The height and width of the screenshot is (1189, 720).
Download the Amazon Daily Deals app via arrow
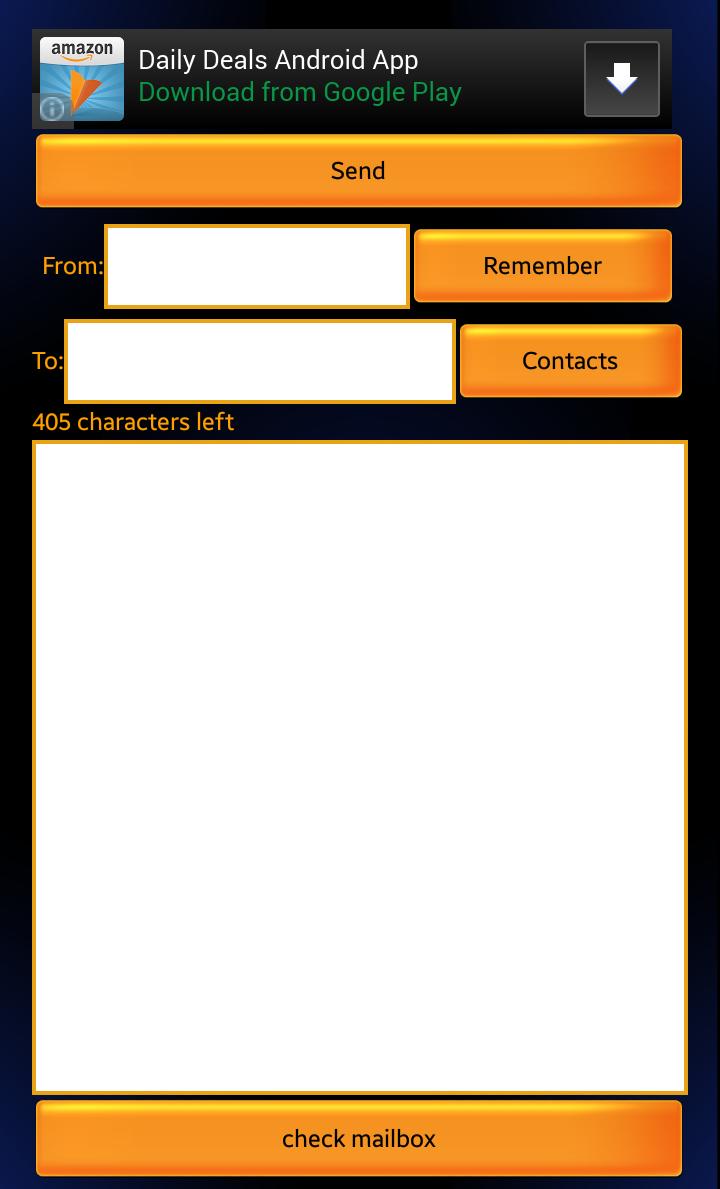pos(621,79)
